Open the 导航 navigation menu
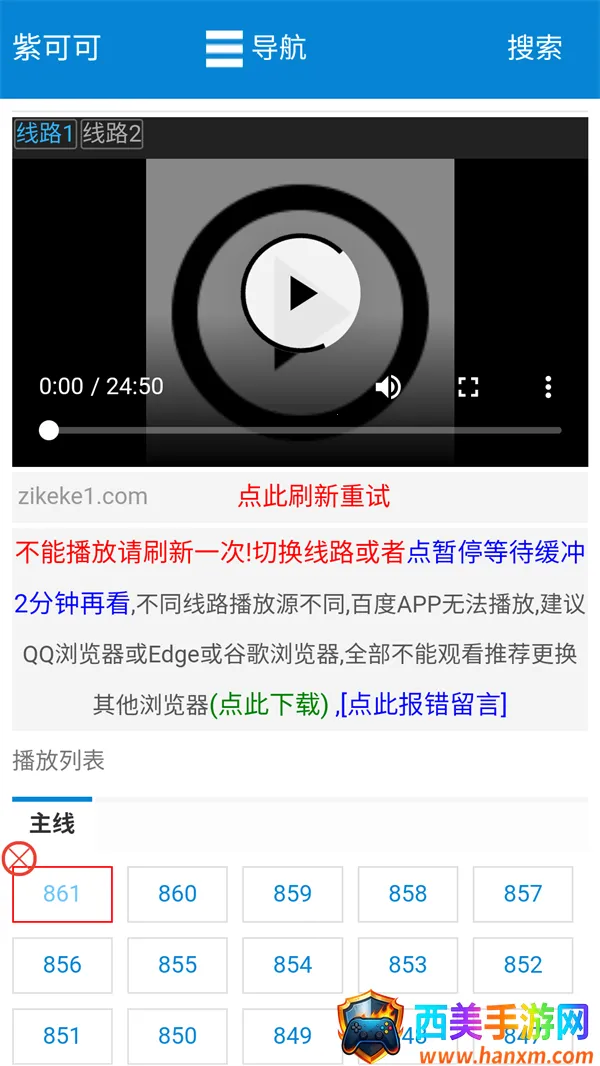600x1066 pixels. (256, 48)
